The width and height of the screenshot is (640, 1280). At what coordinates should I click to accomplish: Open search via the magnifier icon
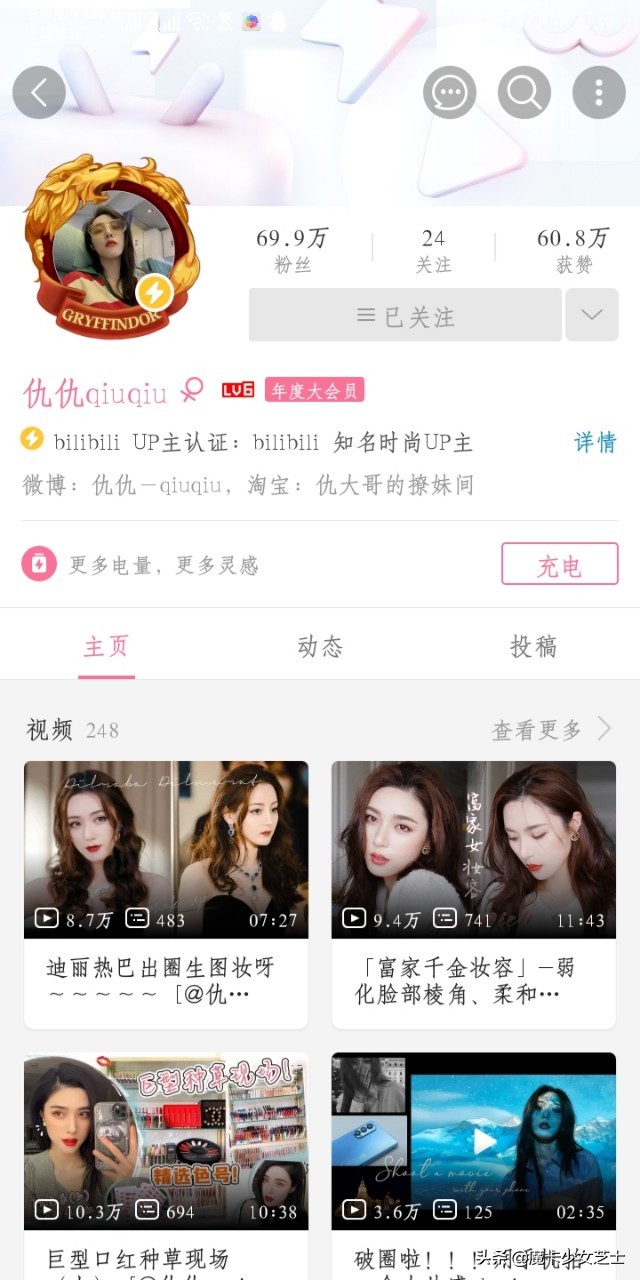pos(525,93)
